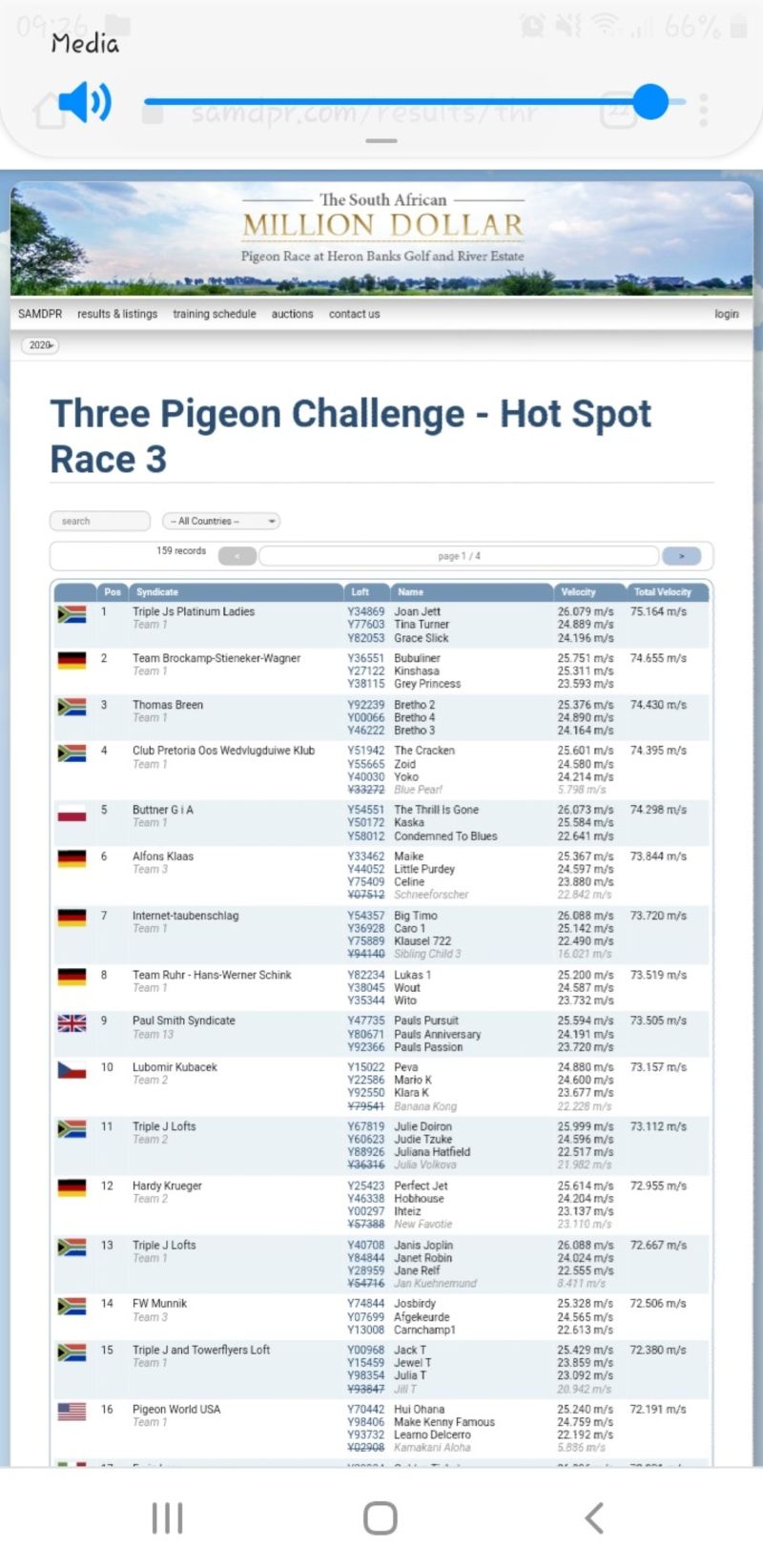This screenshot has height=1568, width=763.
Task: Focus the search field
Action: (x=100, y=521)
